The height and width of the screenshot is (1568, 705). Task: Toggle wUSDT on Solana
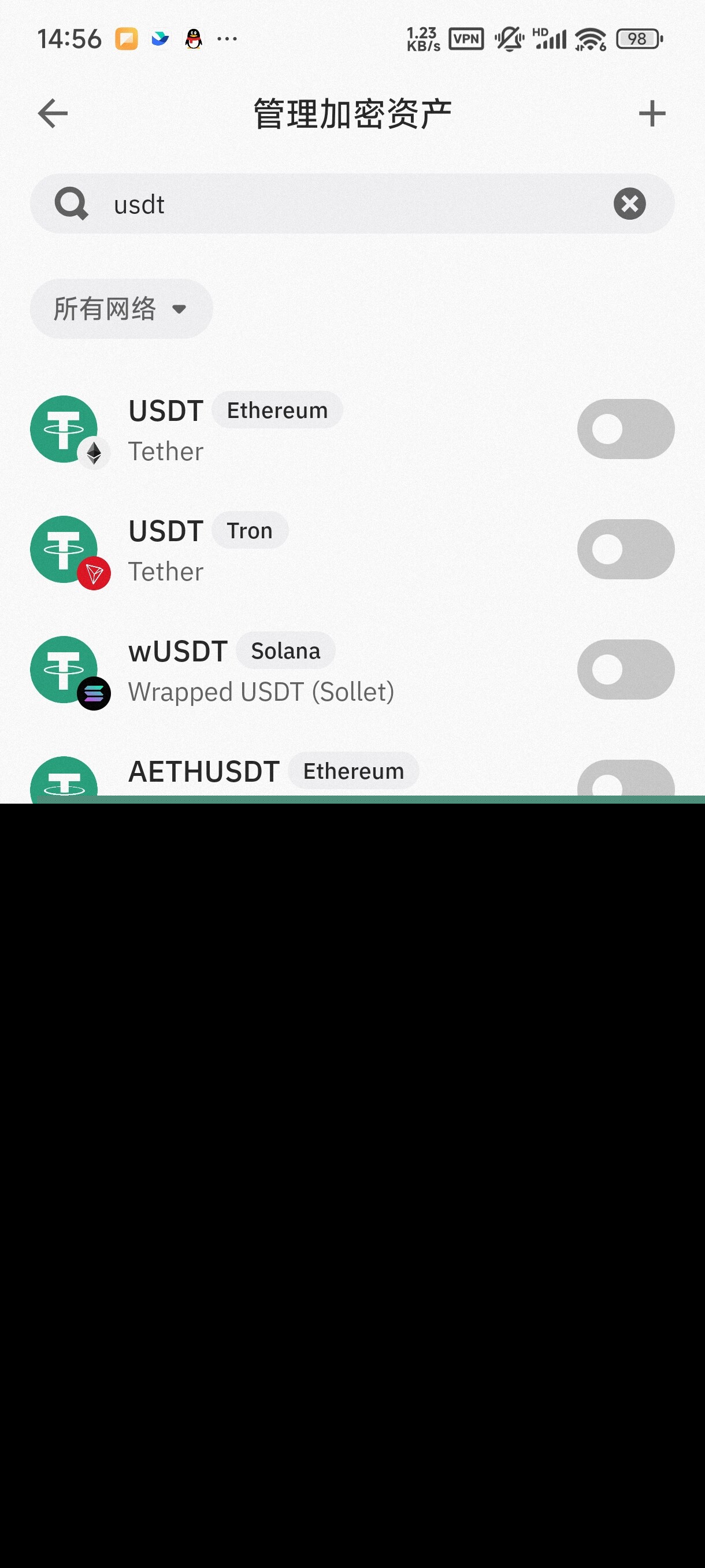pyautogui.click(x=625, y=670)
